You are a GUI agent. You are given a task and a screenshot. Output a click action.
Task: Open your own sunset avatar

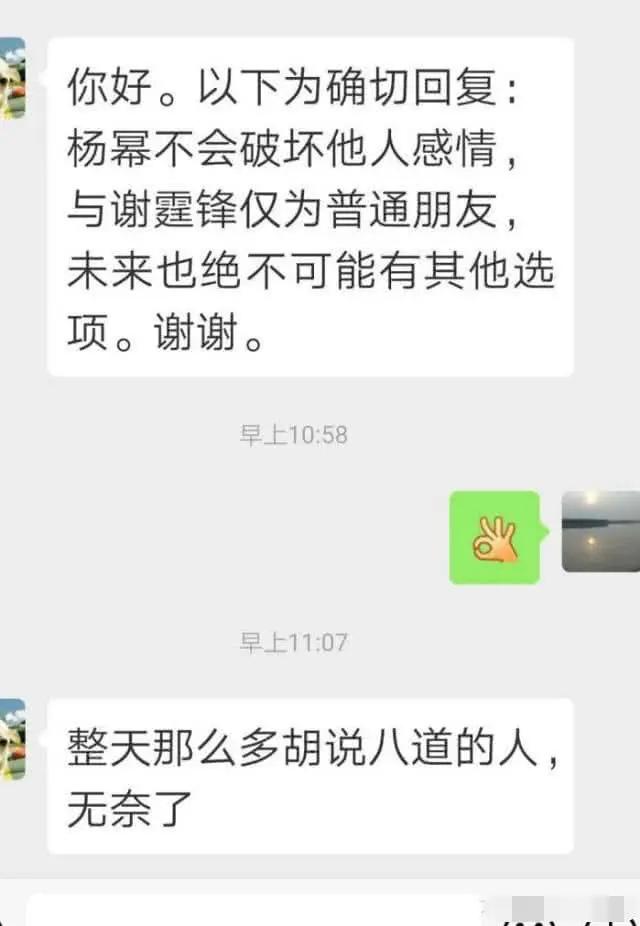click(x=600, y=532)
